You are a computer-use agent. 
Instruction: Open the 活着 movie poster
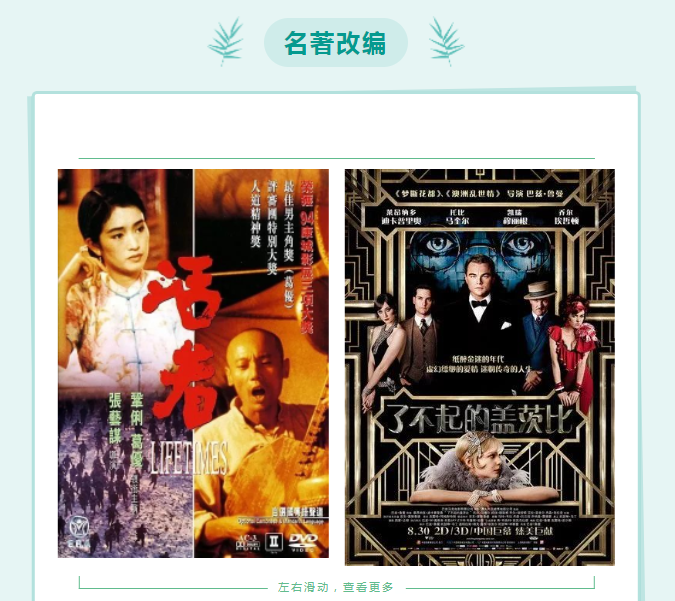click(x=193, y=363)
